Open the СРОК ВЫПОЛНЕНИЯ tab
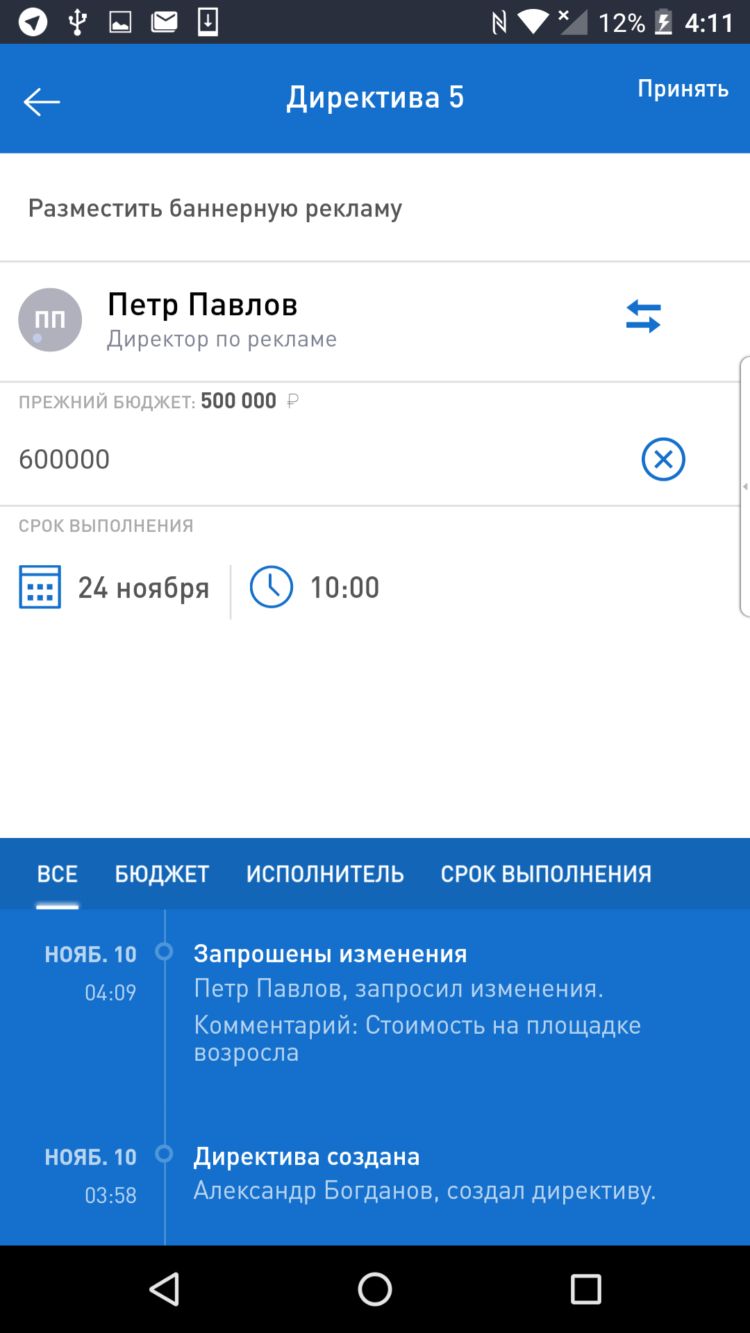750x1333 pixels. point(545,873)
